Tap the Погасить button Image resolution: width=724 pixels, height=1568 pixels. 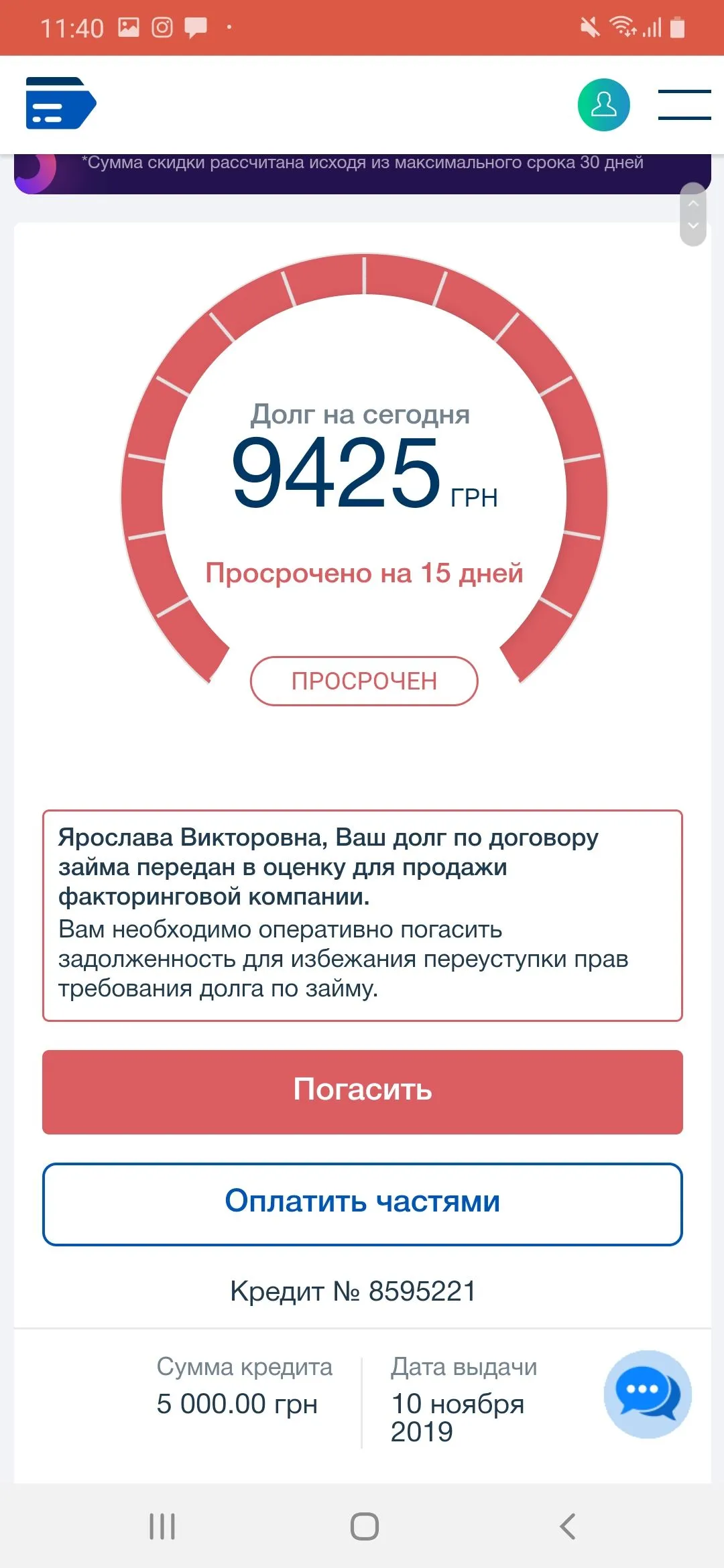[x=362, y=1092]
